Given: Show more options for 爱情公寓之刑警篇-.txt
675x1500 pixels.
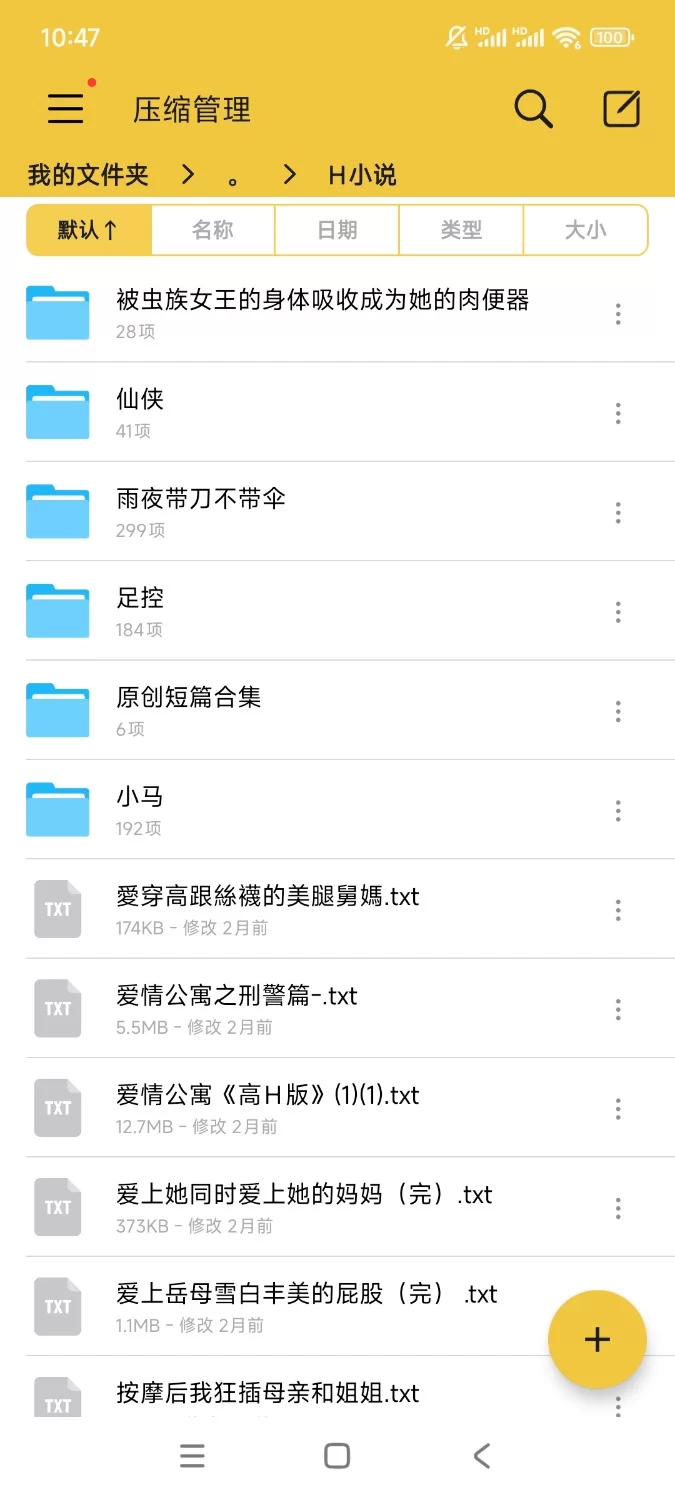Looking at the screenshot, I should 618,1009.
